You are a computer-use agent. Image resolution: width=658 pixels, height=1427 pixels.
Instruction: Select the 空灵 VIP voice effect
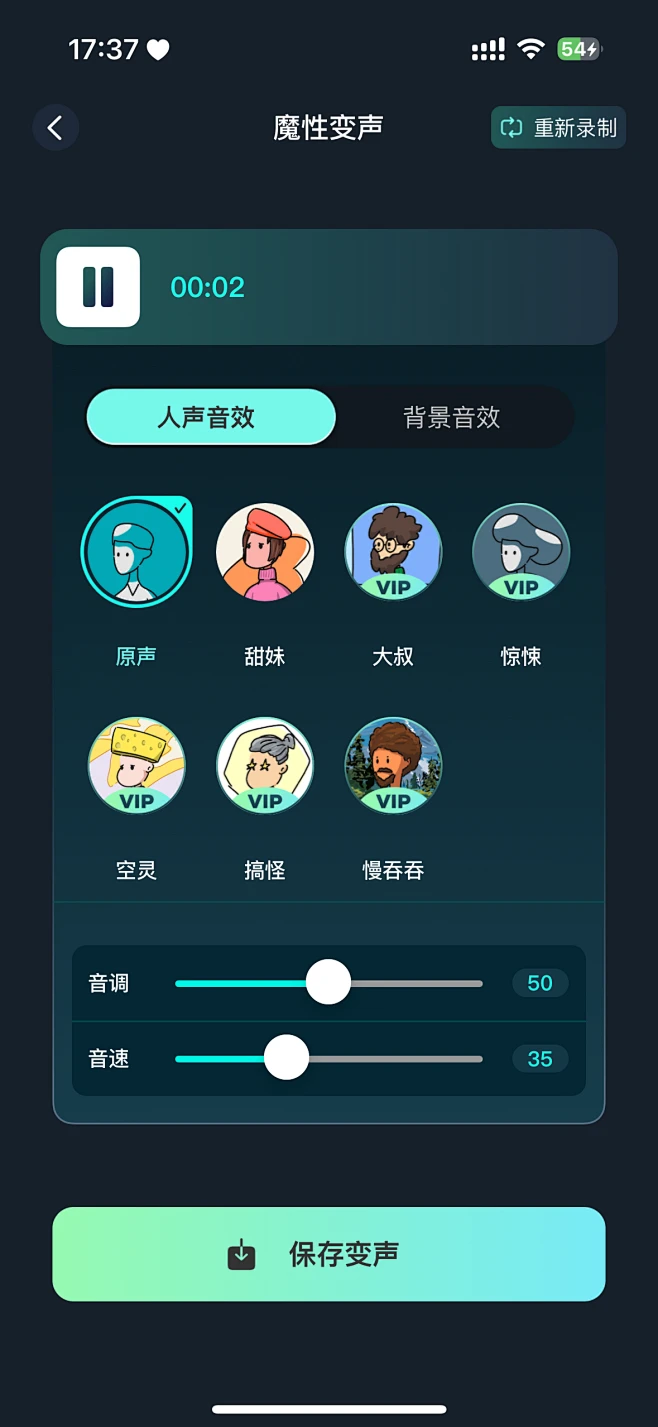coord(136,766)
